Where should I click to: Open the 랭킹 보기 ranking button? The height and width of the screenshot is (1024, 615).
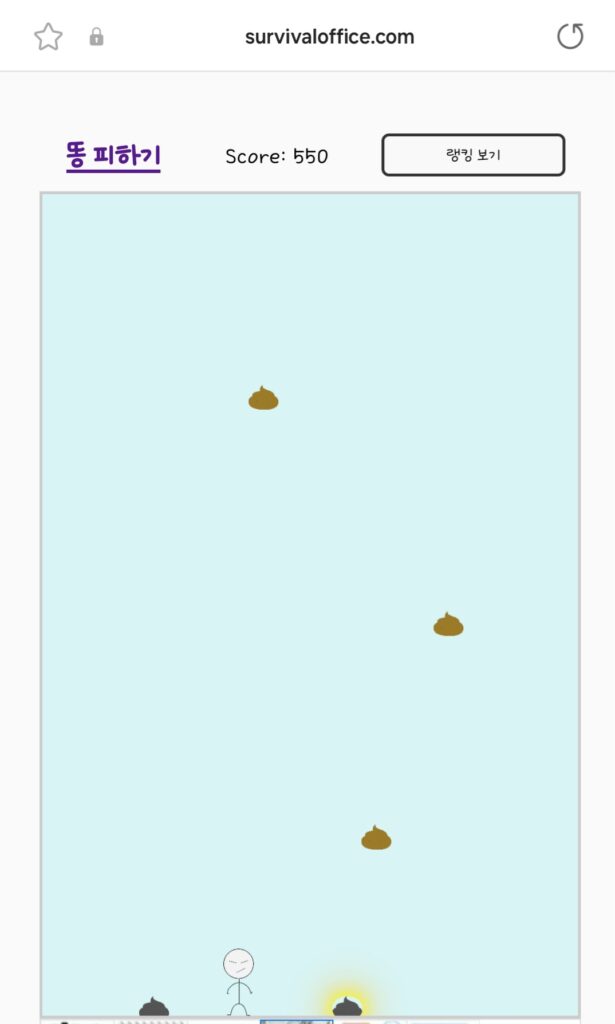tap(473, 155)
